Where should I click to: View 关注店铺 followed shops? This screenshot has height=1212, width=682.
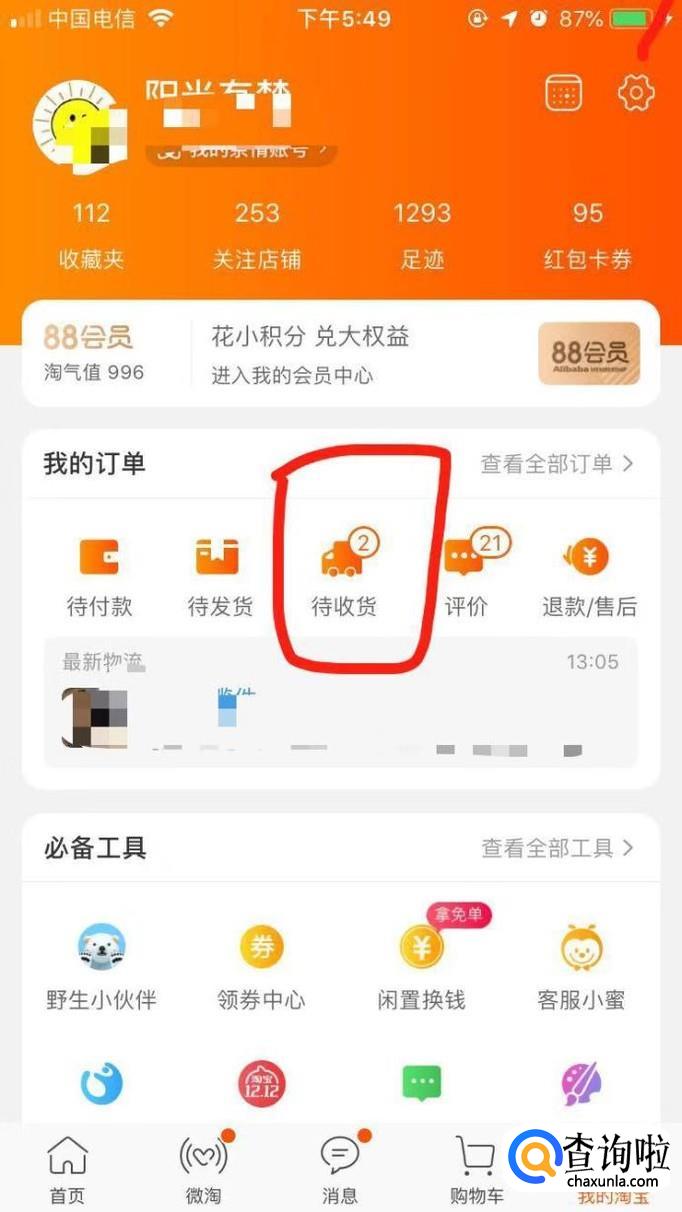[x=257, y=236]
